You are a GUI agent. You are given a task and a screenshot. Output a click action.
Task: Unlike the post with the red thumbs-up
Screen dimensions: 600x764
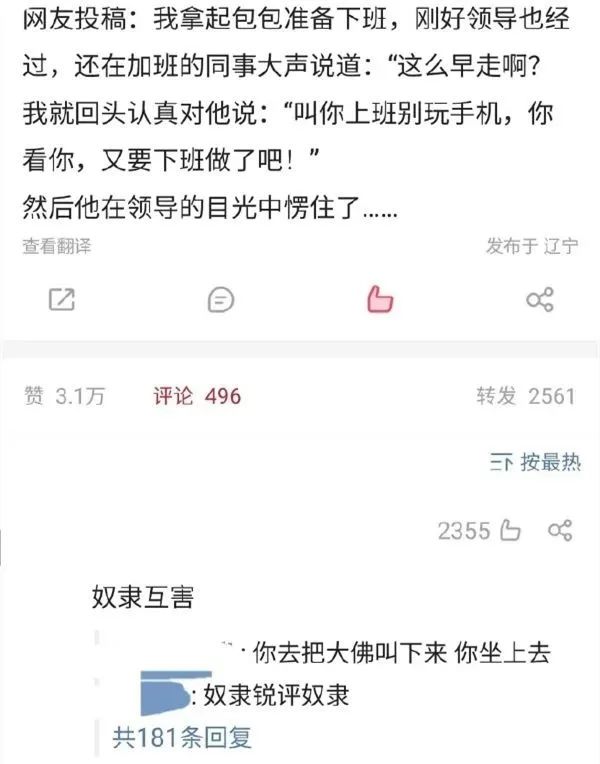point(380,298)
